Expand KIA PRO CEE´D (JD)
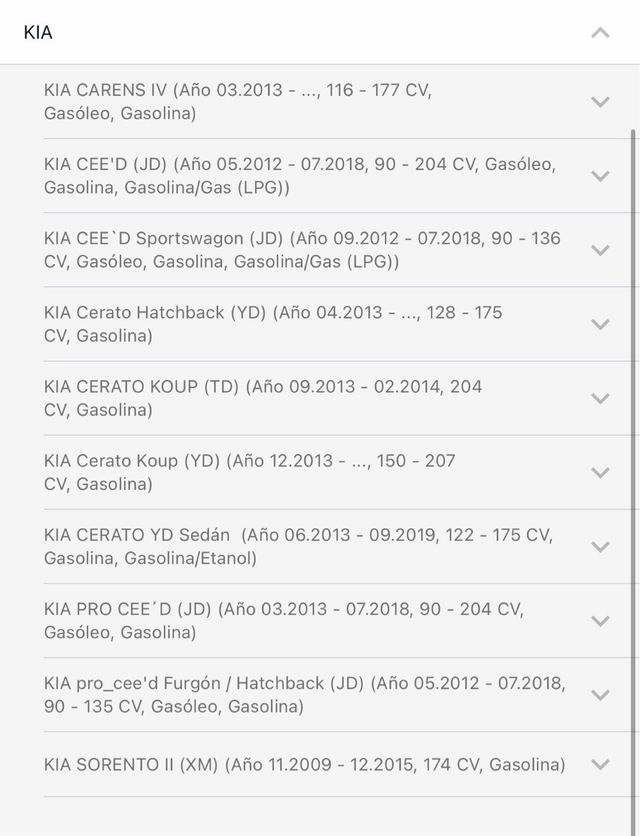 (x=600, y=619)
